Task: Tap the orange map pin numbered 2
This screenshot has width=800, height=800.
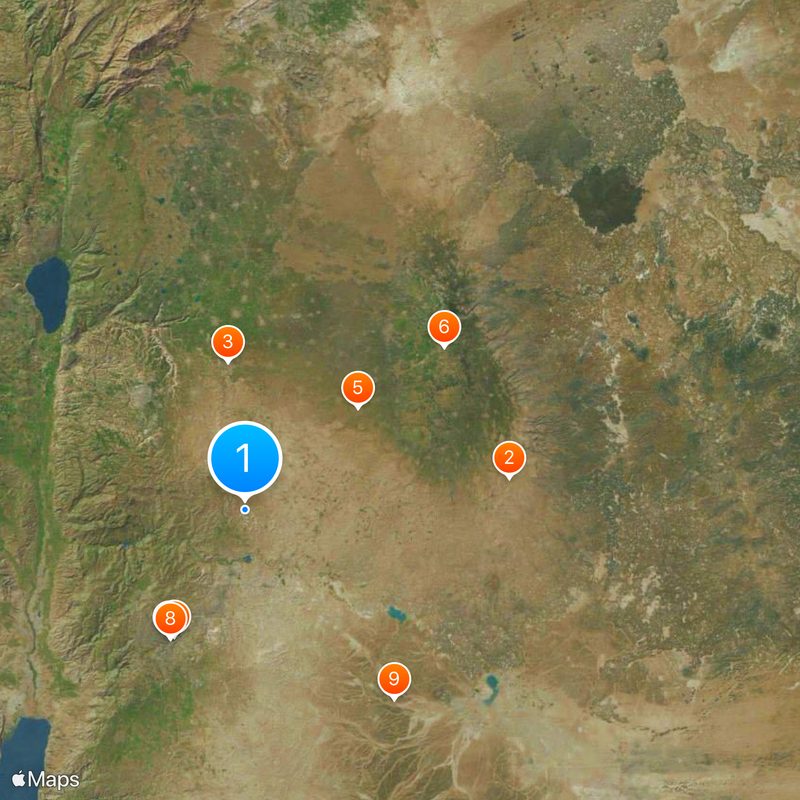Action: (x=509, y=458)
